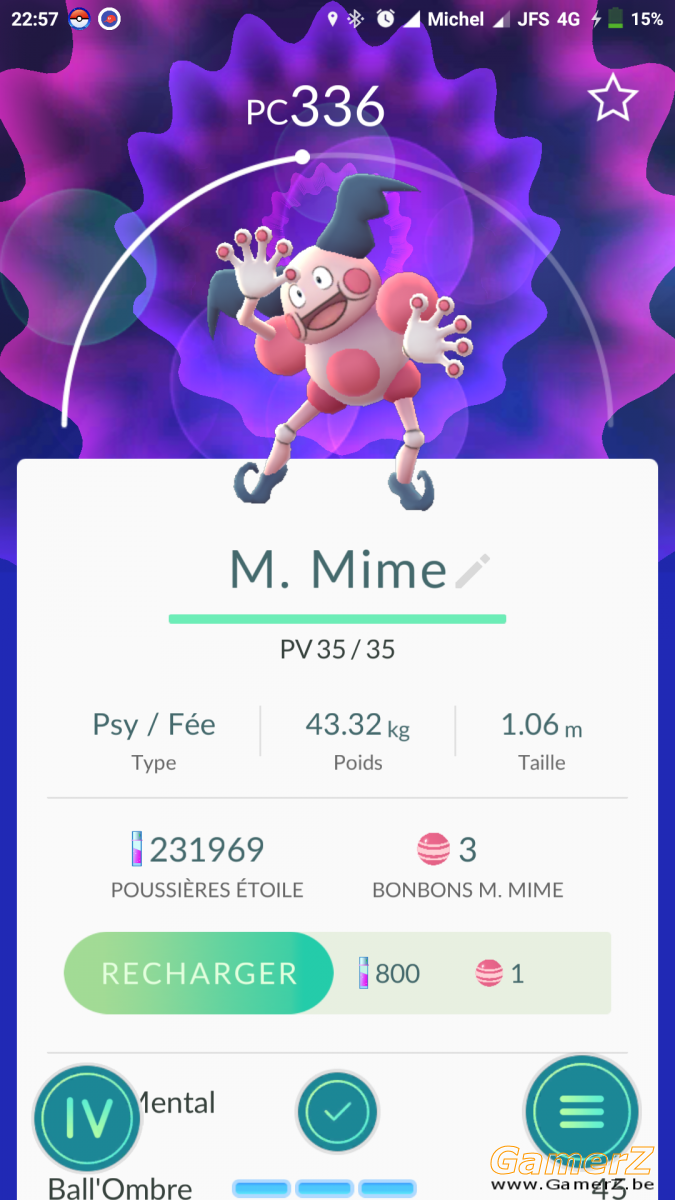Mark M. Mime as favorite with the star
The width and height of the screenshot is (675, 1200).
point(612,98)
